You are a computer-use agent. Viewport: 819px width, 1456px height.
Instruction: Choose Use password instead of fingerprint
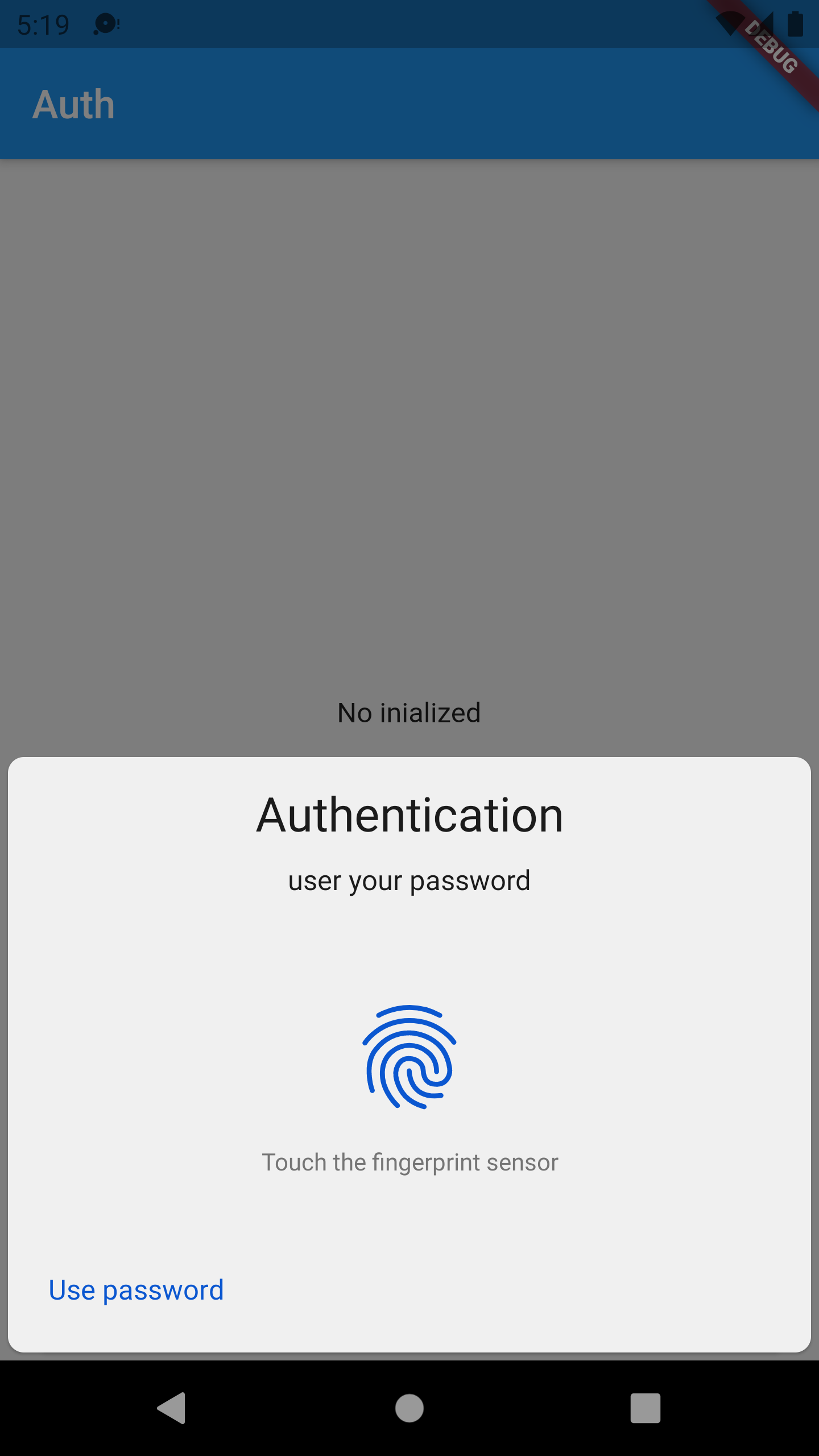coord(136,1290)
